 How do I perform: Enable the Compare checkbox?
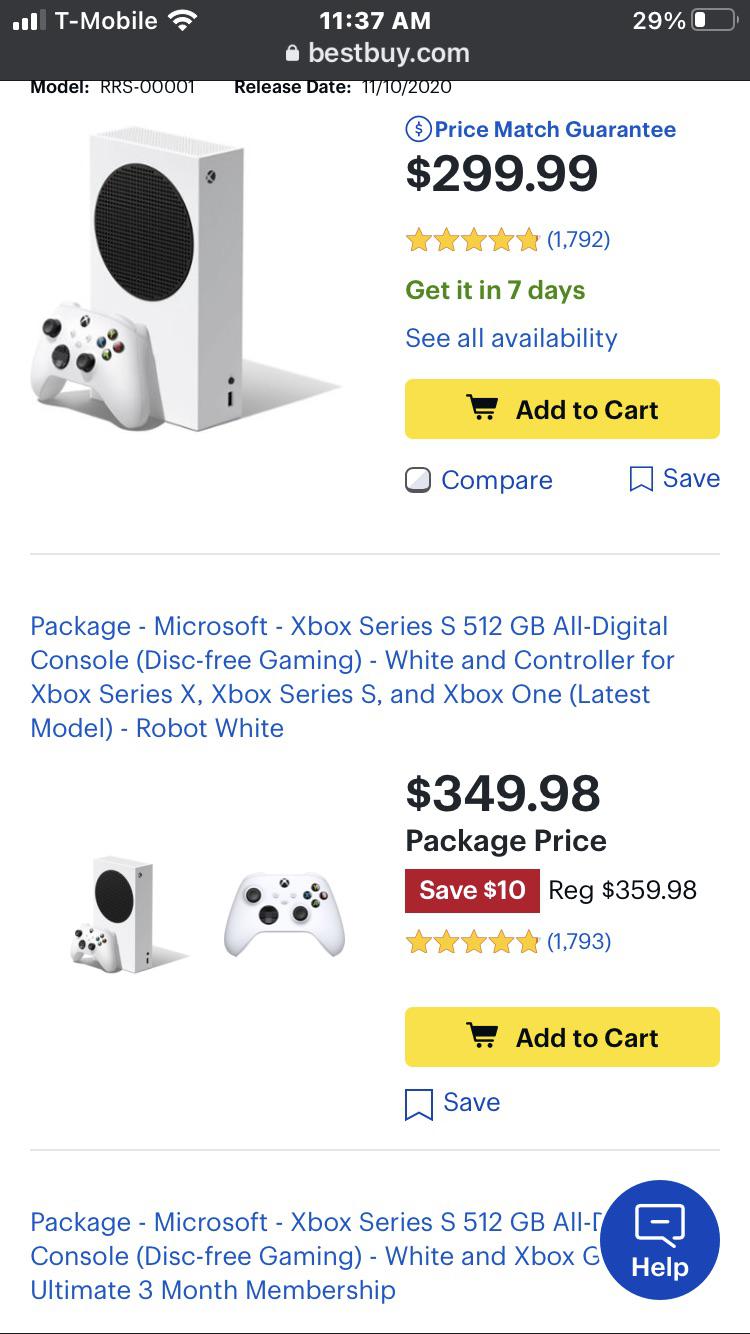tap(420, 479)
